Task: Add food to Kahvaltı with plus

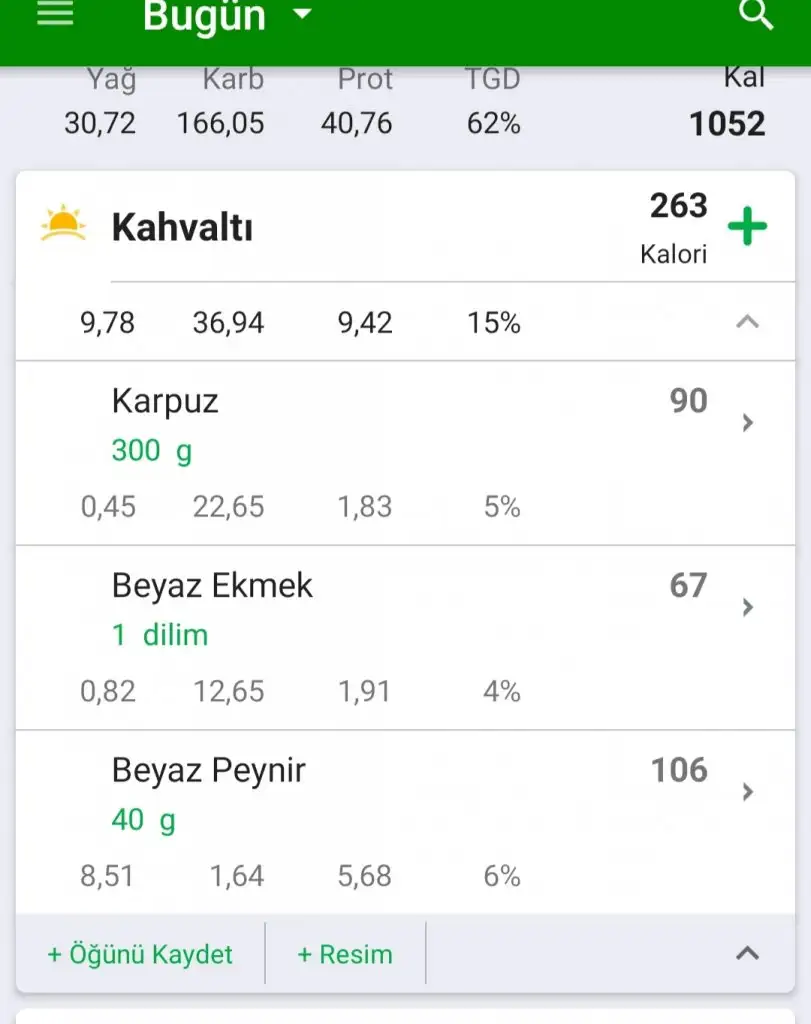Action: [747, 226]
